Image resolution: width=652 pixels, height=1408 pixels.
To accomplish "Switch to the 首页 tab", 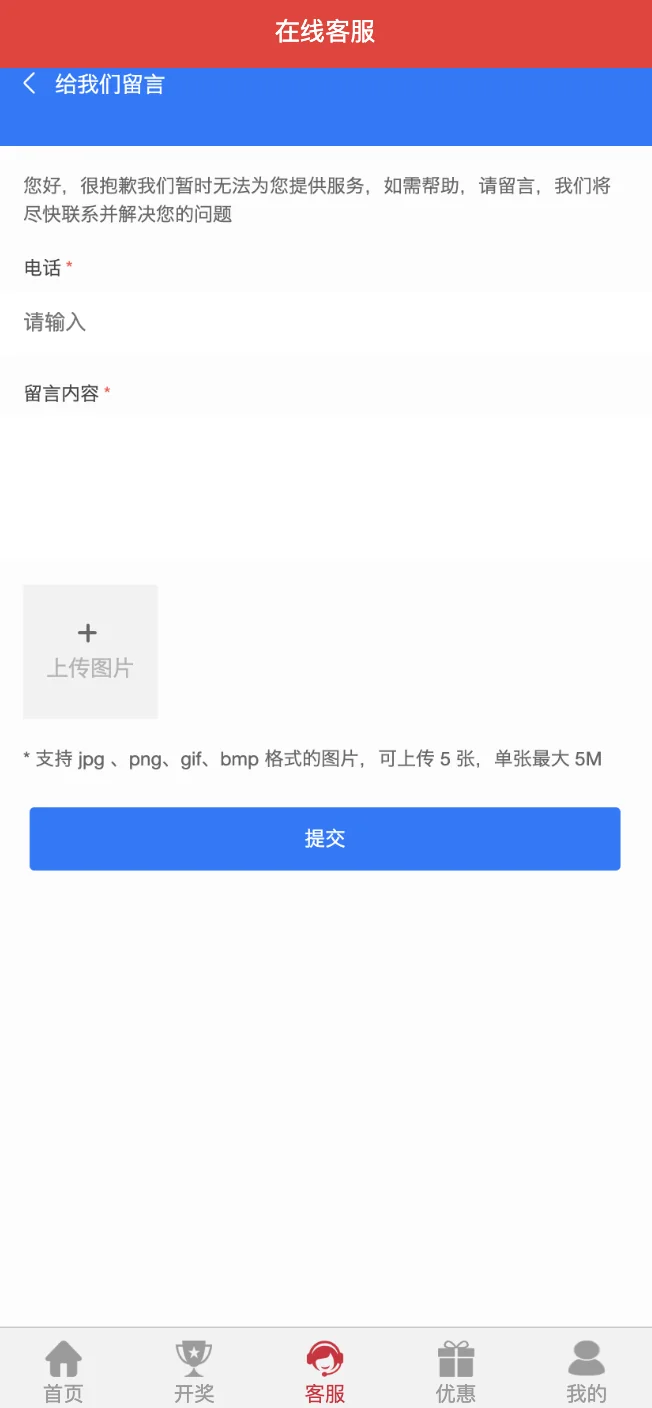I will coord(63,1371).
